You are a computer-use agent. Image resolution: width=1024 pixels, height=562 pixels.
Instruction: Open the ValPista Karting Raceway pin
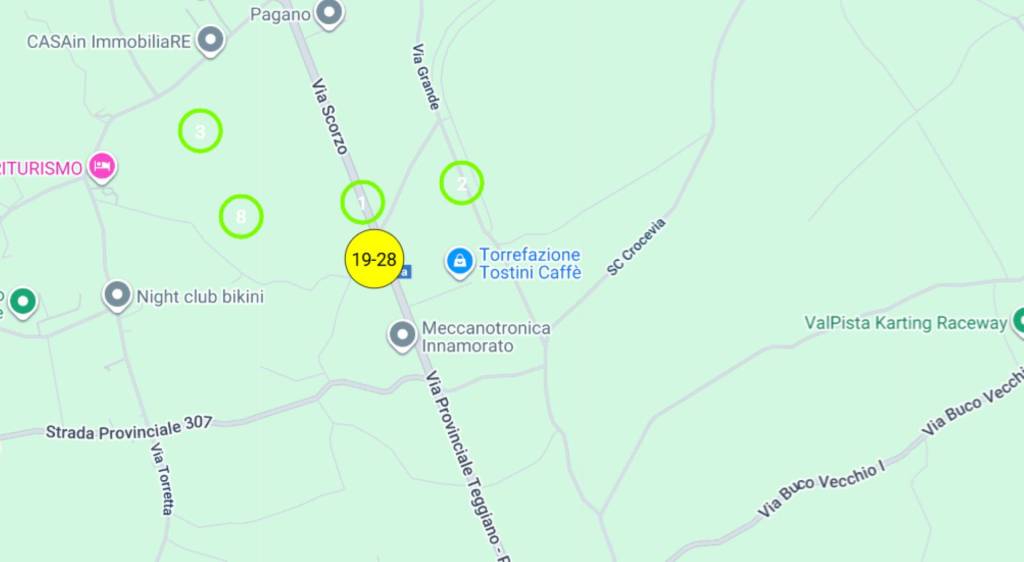1018,321
